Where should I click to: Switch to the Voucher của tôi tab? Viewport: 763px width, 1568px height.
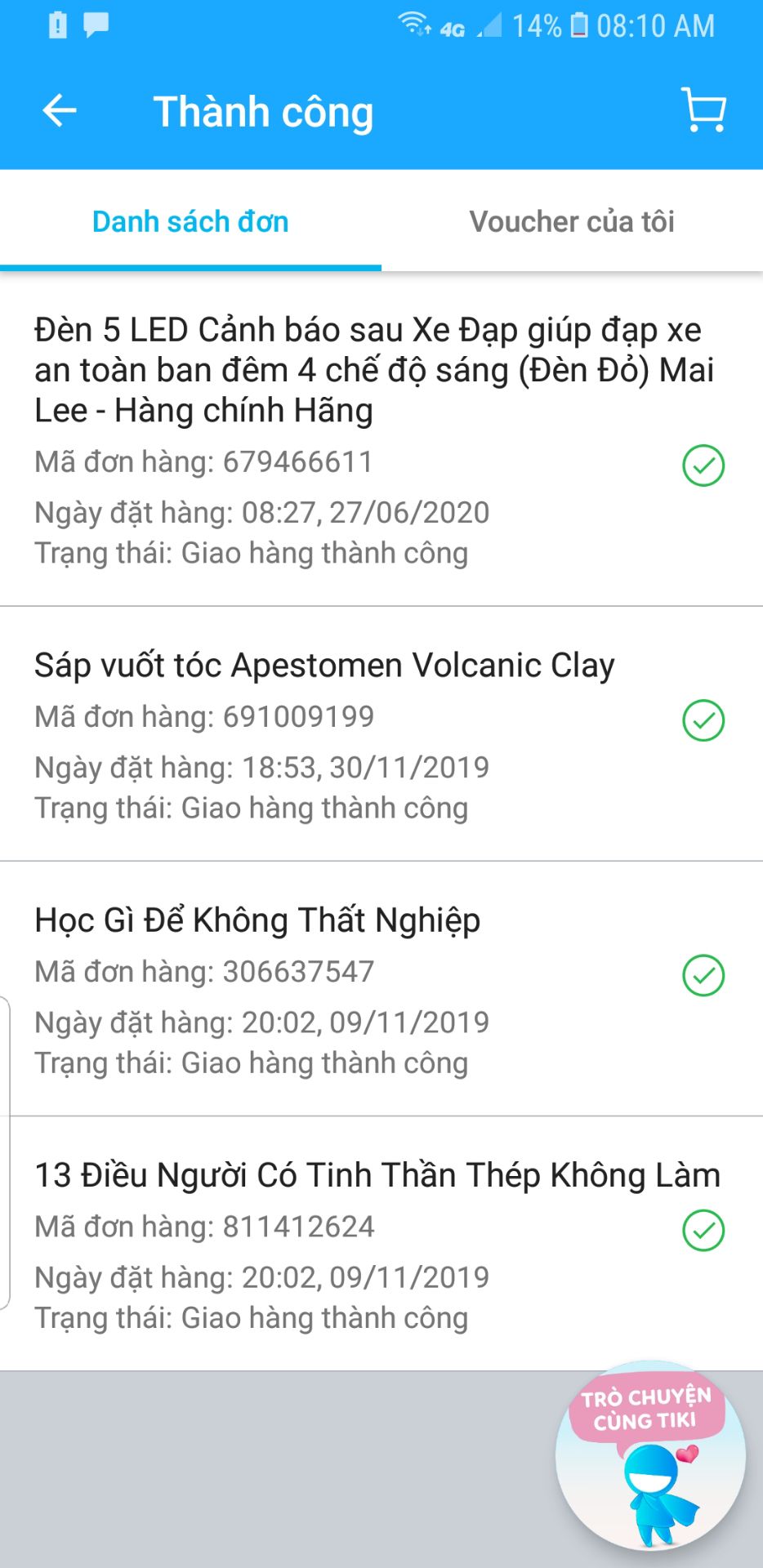point(572,221)
